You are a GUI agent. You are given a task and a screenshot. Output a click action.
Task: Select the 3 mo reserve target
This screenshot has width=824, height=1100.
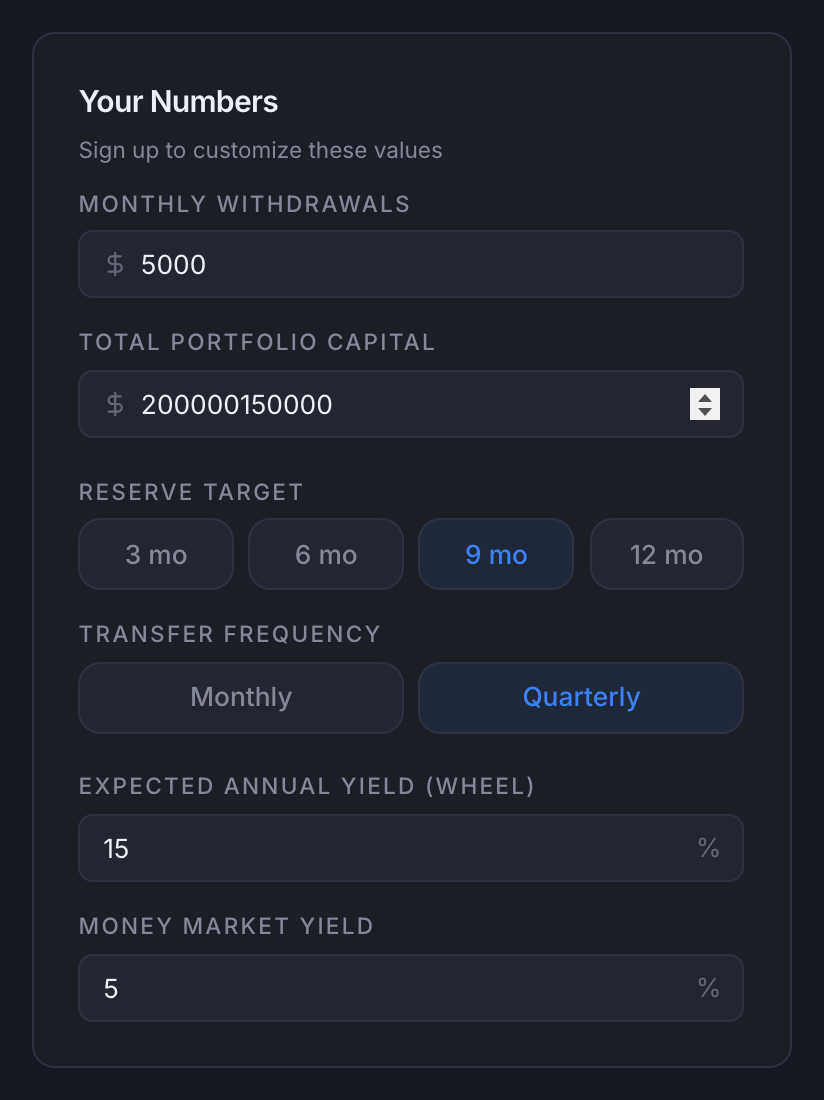pos(155,554)
